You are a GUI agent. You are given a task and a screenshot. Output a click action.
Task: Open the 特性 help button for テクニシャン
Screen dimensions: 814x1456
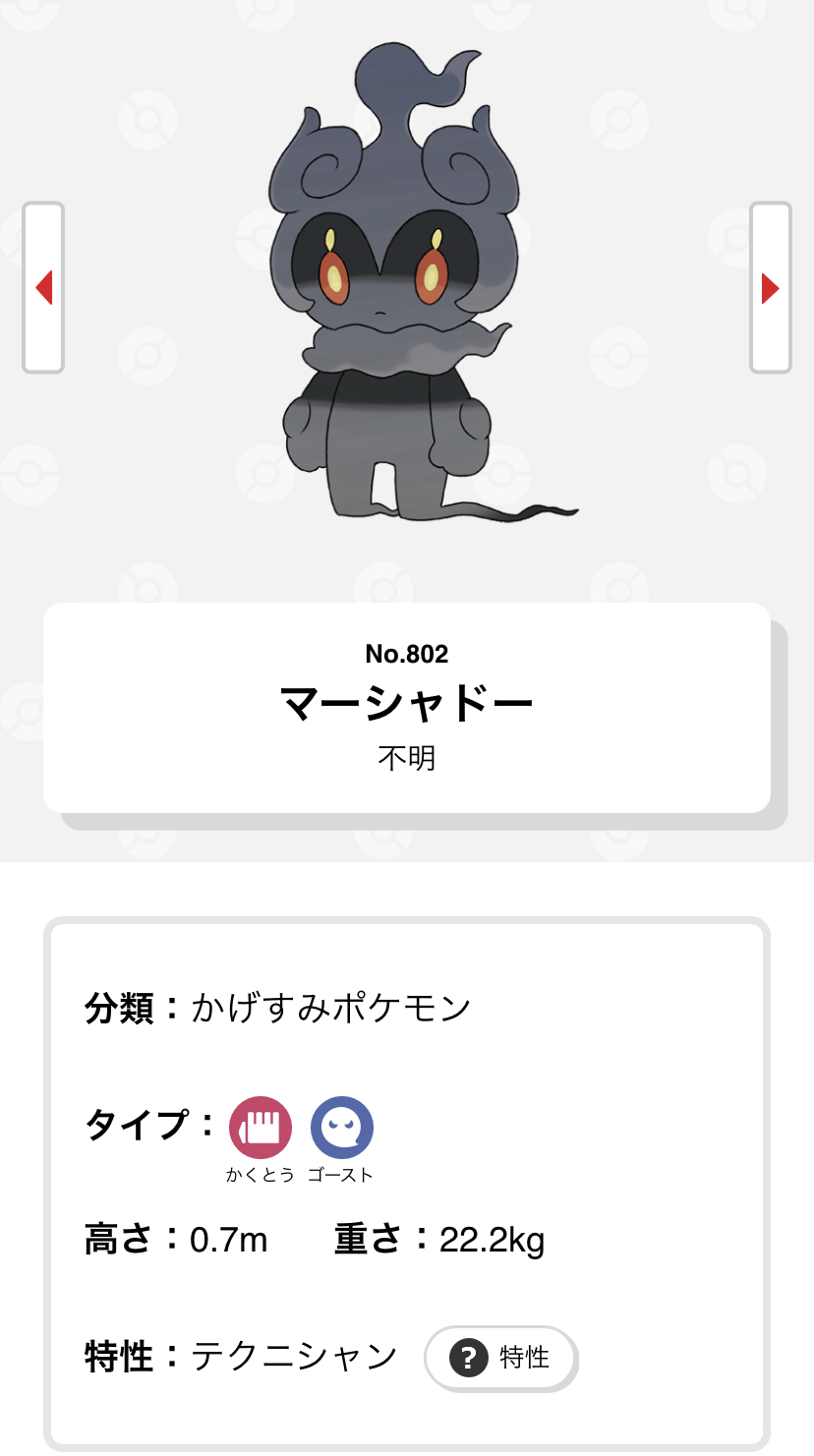[501, 1359]
